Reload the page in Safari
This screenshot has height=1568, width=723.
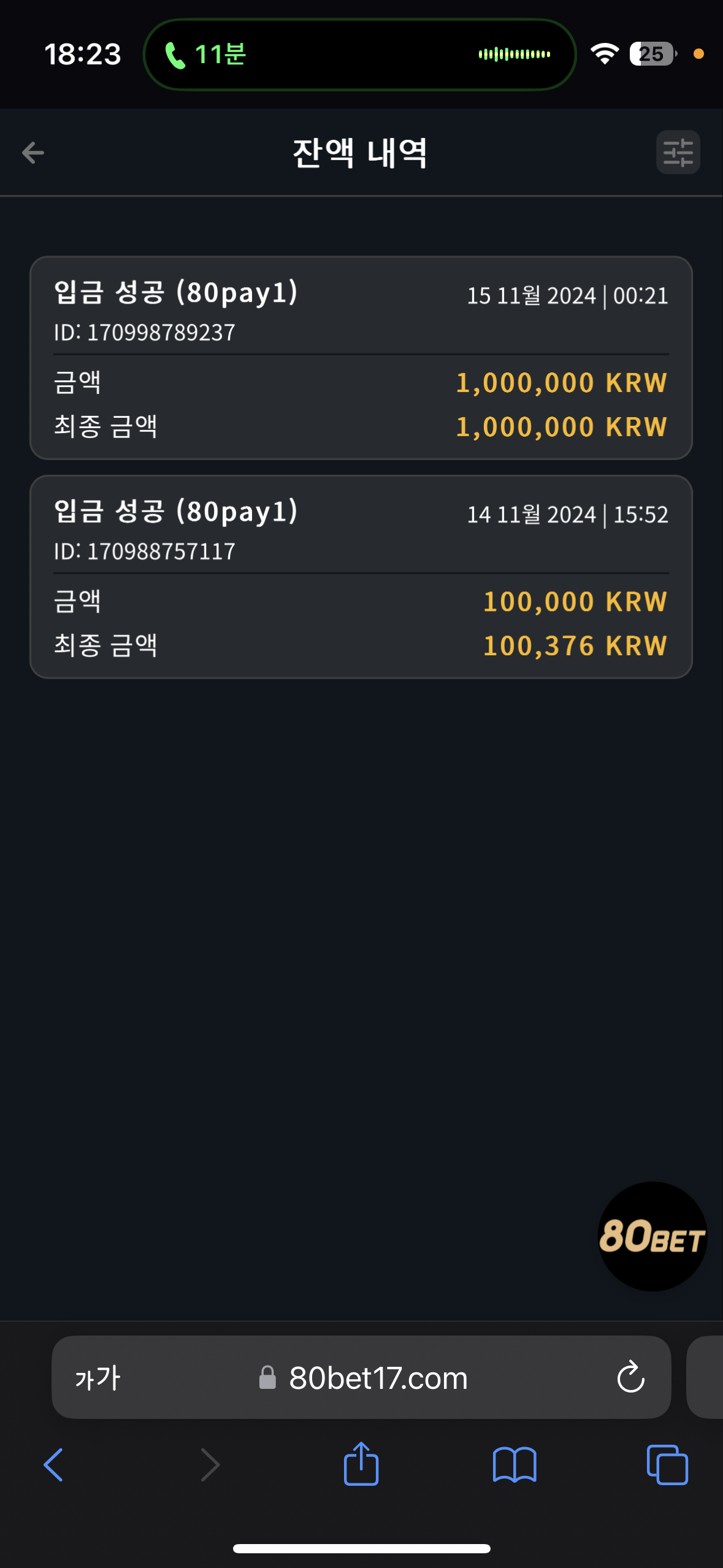point(630,1378)
